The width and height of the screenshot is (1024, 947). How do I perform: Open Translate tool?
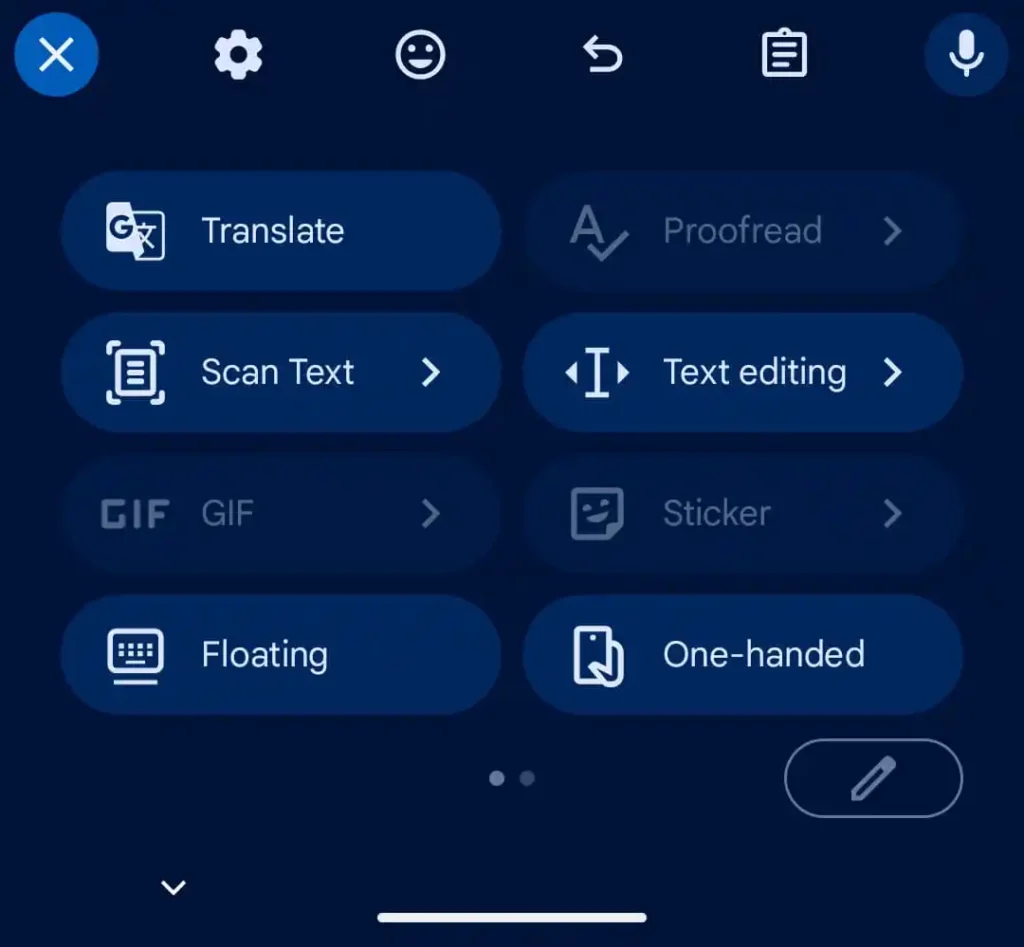tap(281, 231)
